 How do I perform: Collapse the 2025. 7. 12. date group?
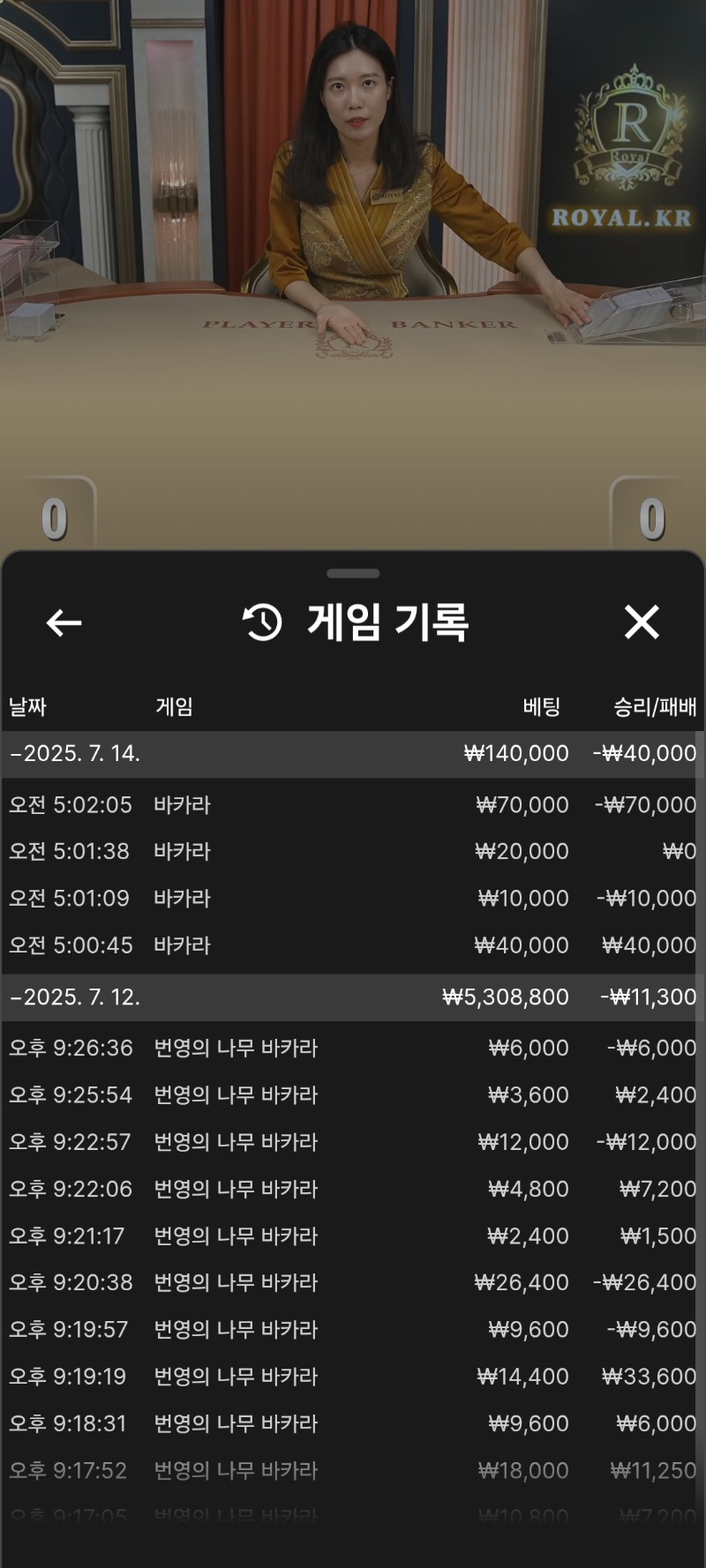point(353,997)
